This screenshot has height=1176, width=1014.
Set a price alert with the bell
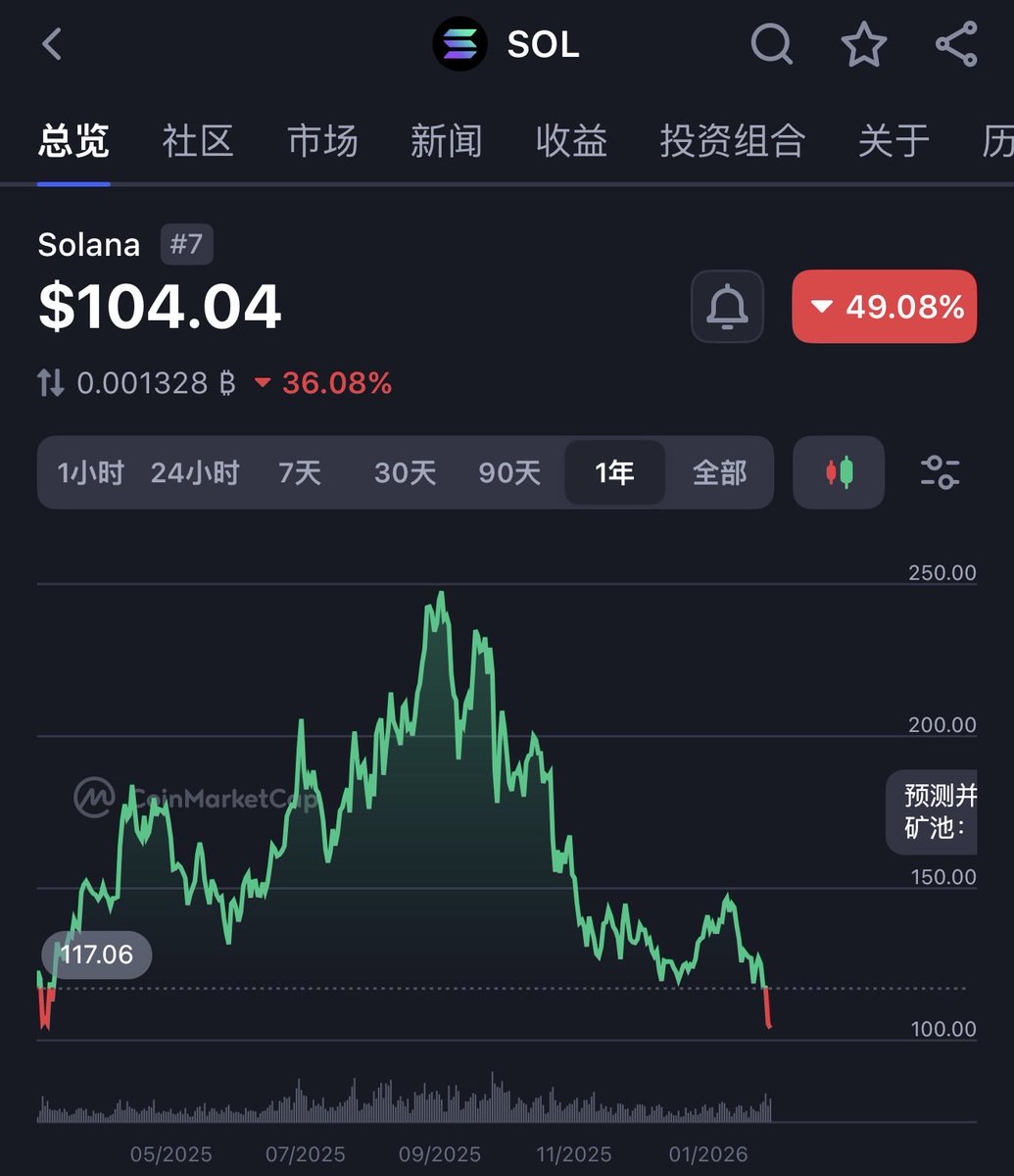[x=727, y=307]
